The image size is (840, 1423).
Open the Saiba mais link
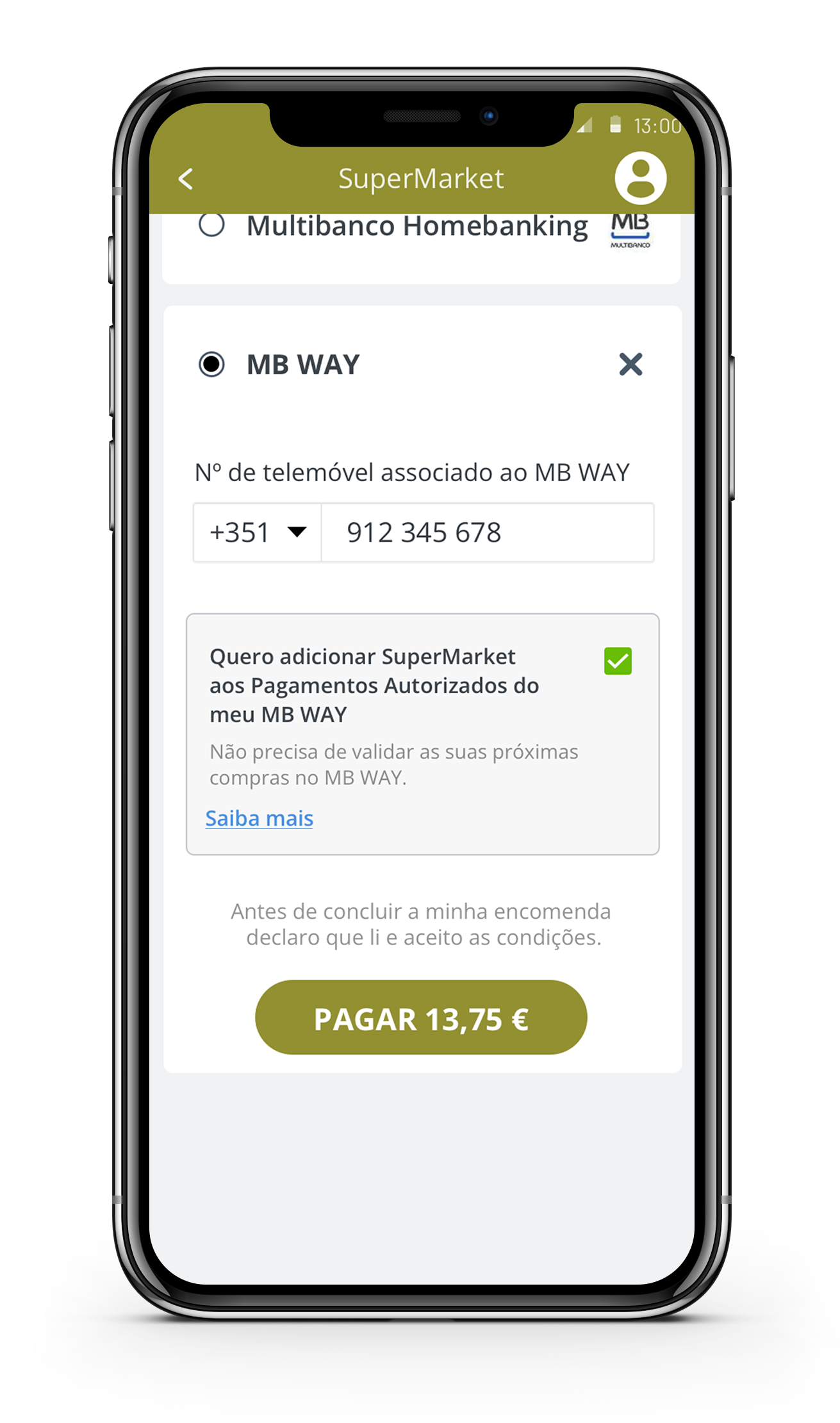point(259,818)
